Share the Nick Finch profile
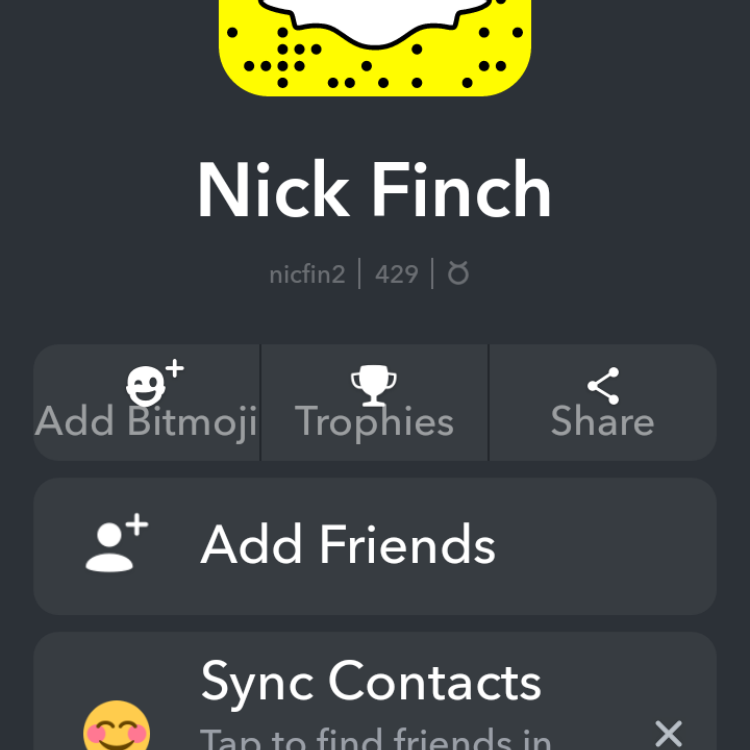 (602, 403)
